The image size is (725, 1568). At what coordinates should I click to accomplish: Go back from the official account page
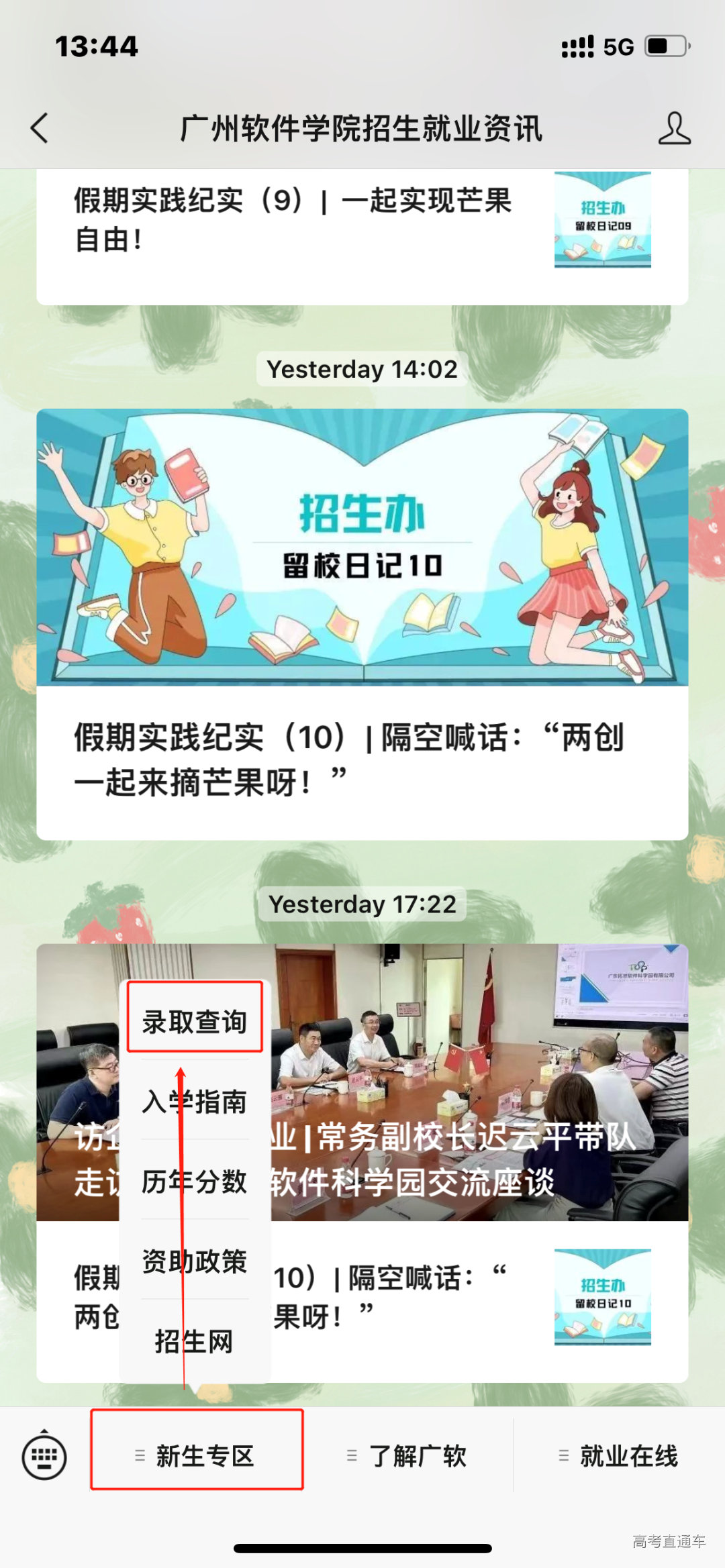[x=40, y=127]
